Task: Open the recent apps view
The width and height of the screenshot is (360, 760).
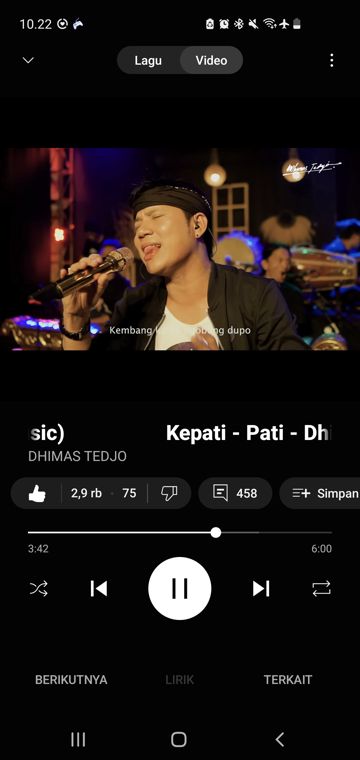Action: point(78,739)
